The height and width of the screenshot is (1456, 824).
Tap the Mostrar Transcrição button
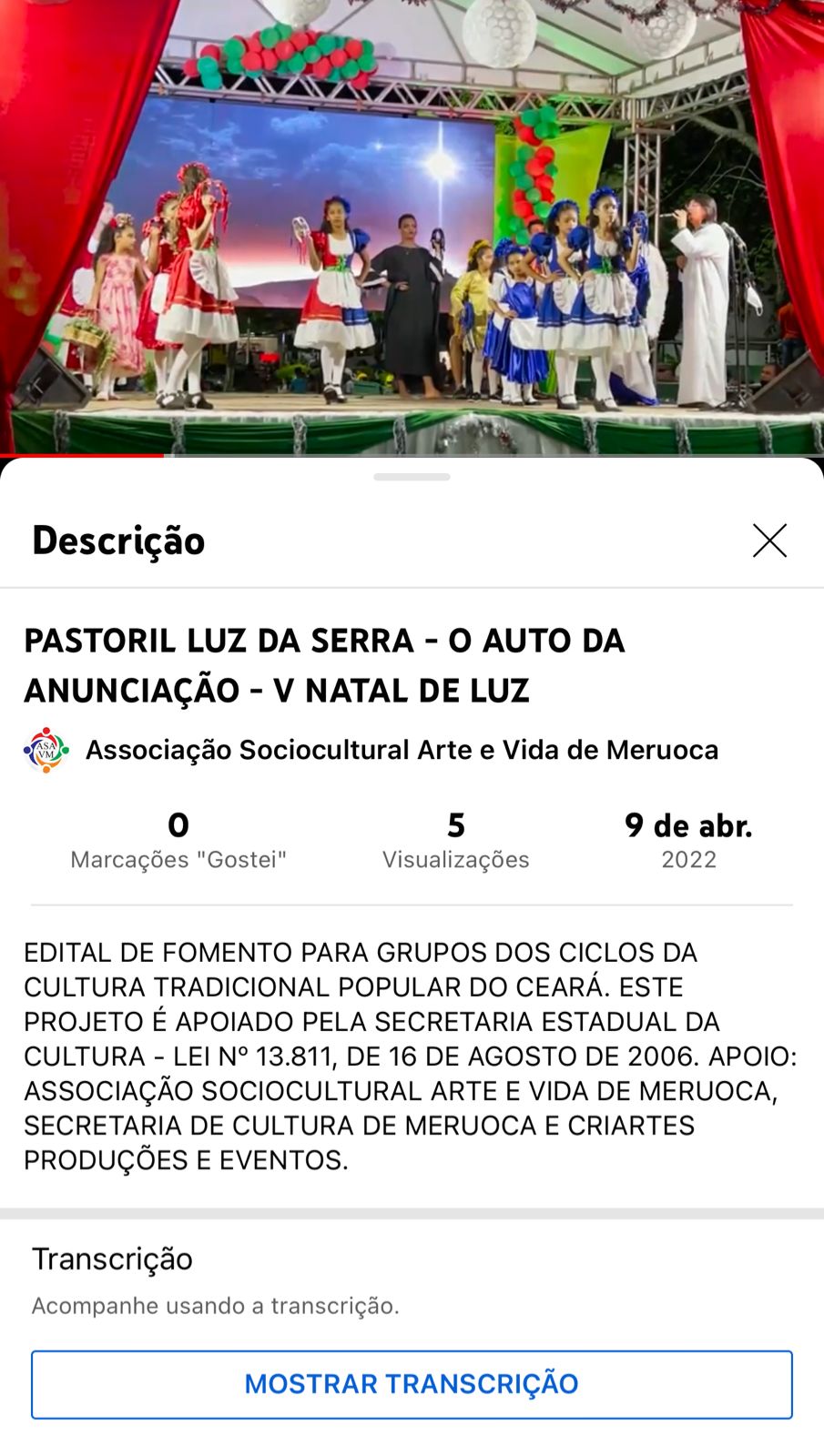[412, 1384]
